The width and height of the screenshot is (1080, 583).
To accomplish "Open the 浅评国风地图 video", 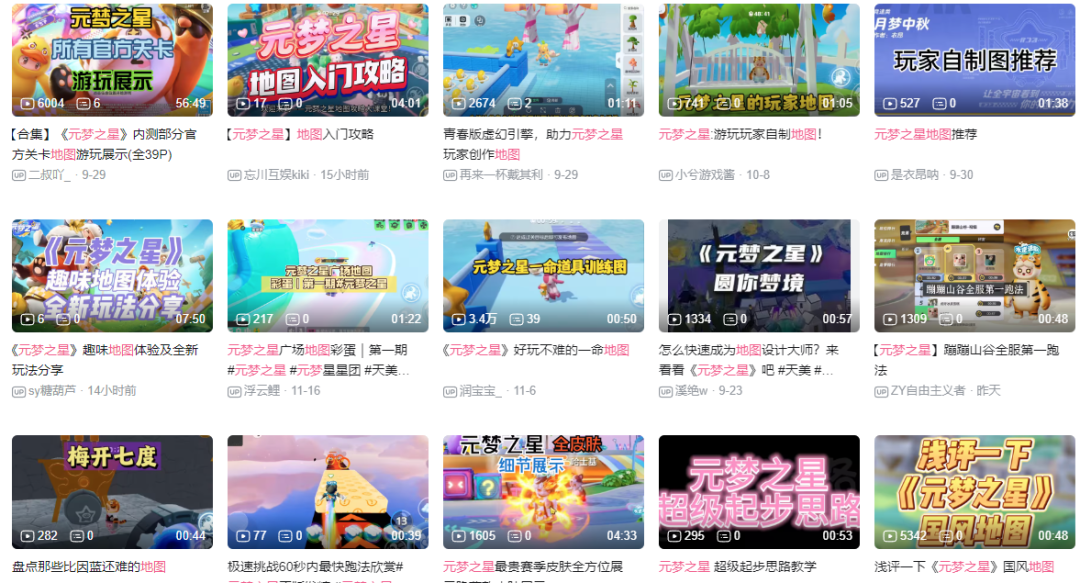I will tap(974, 491).
